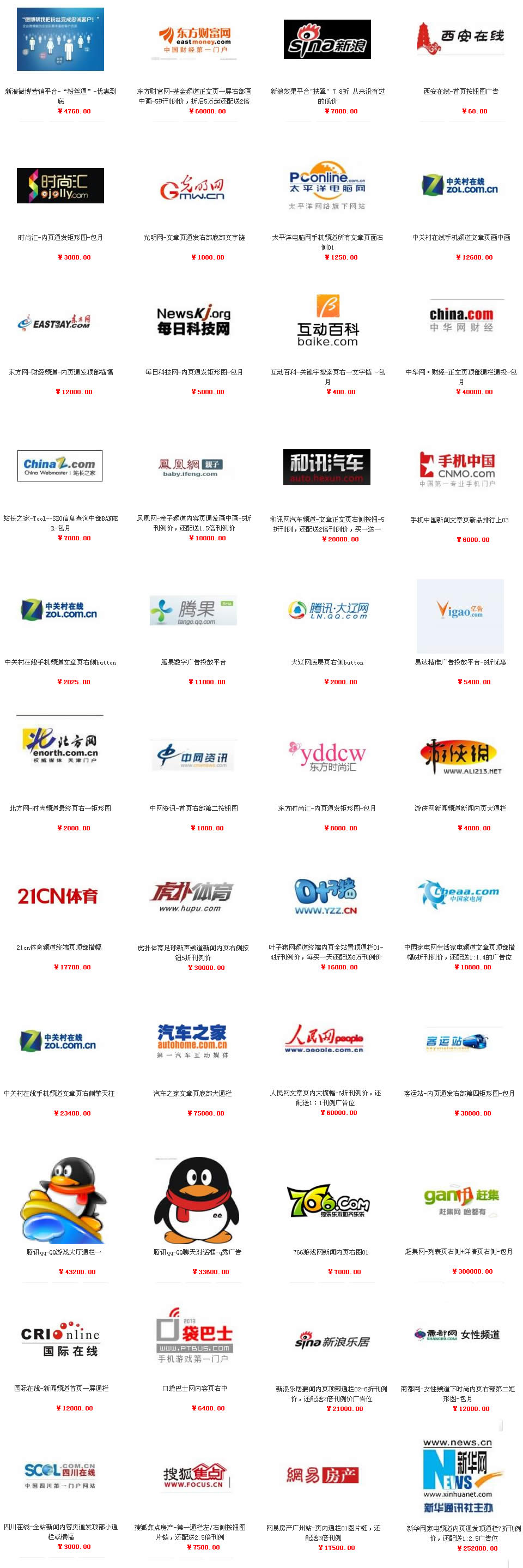Select the 虎扑体育 football news button ad
The height and width of the screenshot is (1568, 523).
pyautogui.click(x=193, y=952)
